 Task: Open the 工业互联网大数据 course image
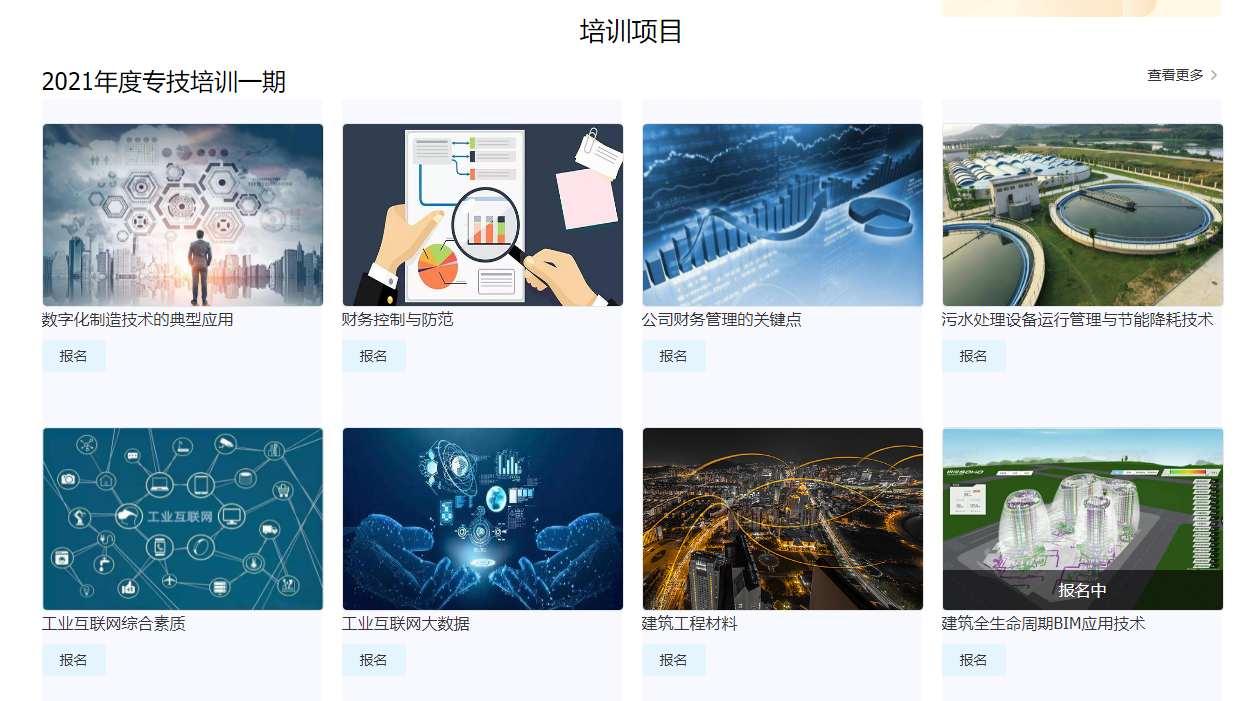point(483,519)
